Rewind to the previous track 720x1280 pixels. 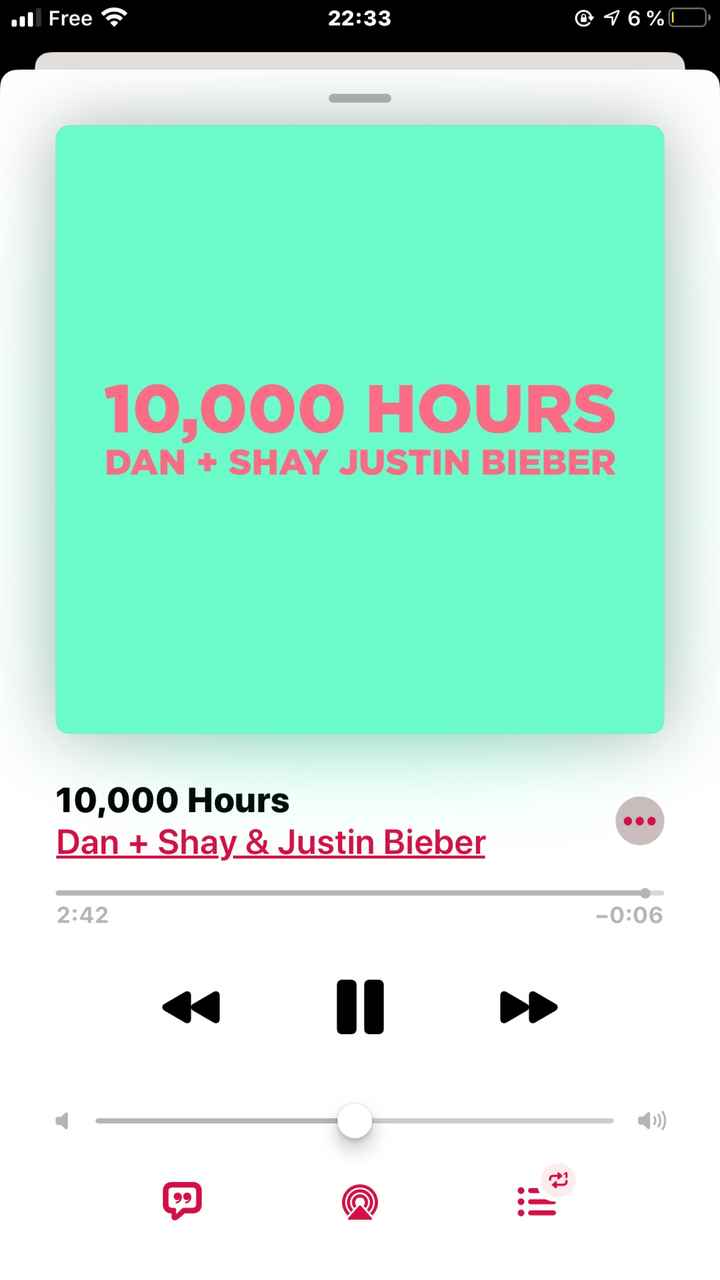tap(190, 1007)
